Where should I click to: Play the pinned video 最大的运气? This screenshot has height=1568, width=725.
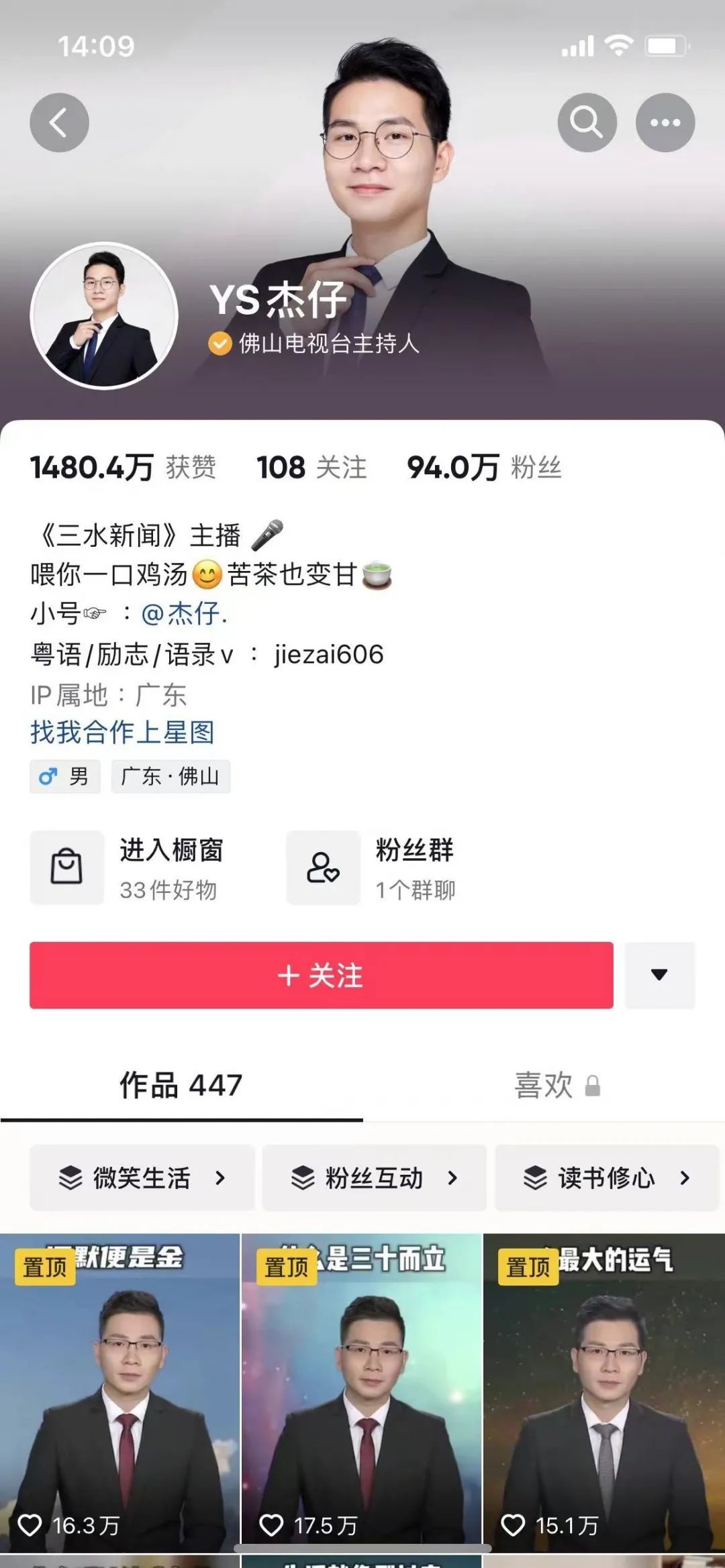click(604, 1392)
